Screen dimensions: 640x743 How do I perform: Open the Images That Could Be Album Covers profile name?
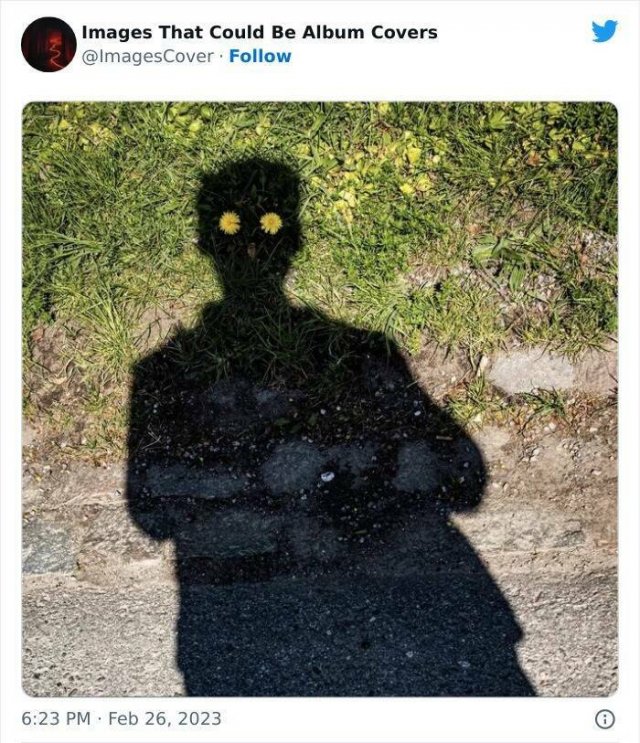point(259,32)
